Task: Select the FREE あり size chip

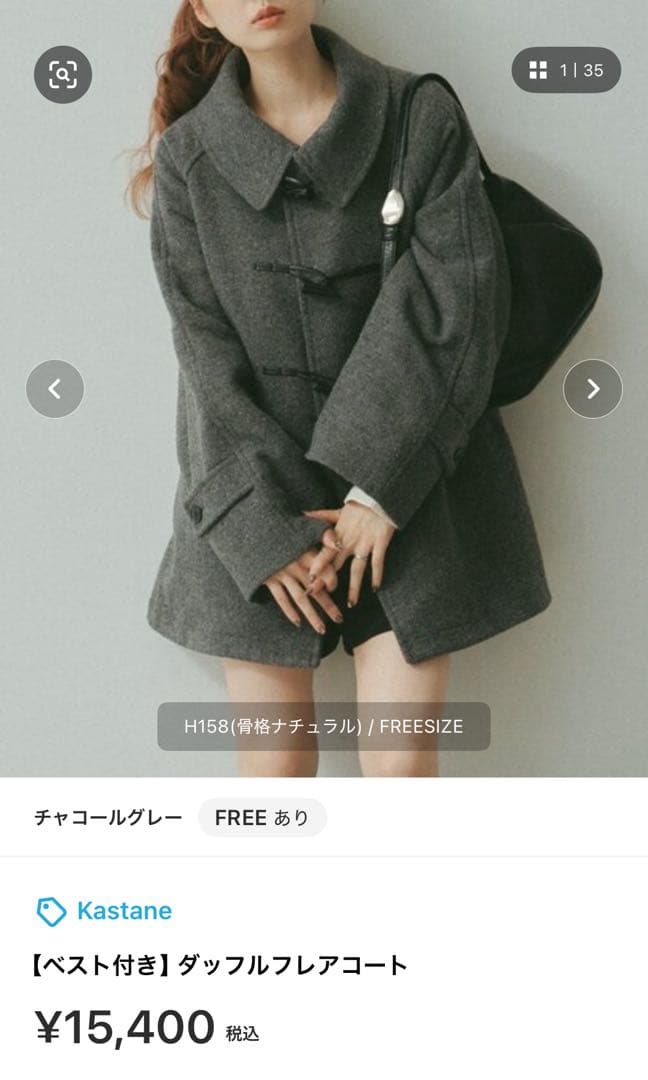Action: [x=262, y=817]
